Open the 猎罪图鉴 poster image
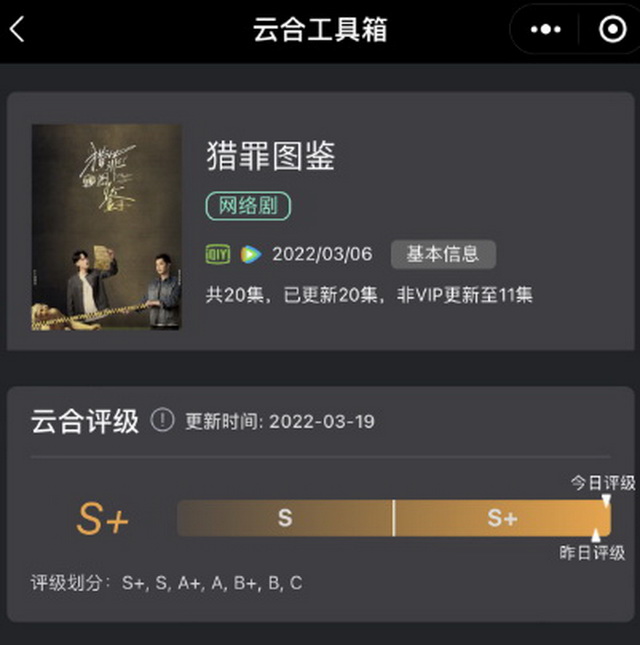This screenshot has width=640, height=645. point(107,227)
